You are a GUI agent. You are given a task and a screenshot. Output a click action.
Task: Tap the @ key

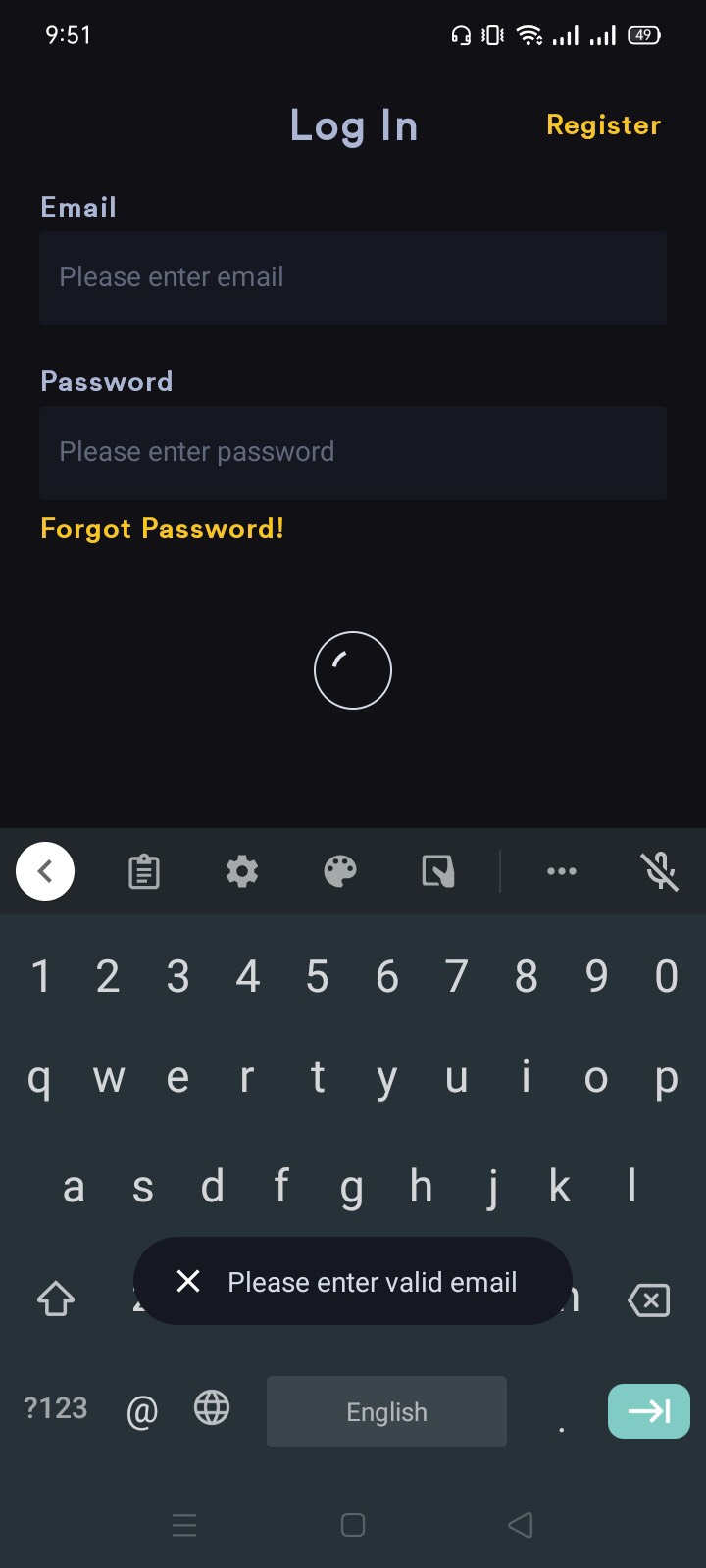pos(142,1412)
